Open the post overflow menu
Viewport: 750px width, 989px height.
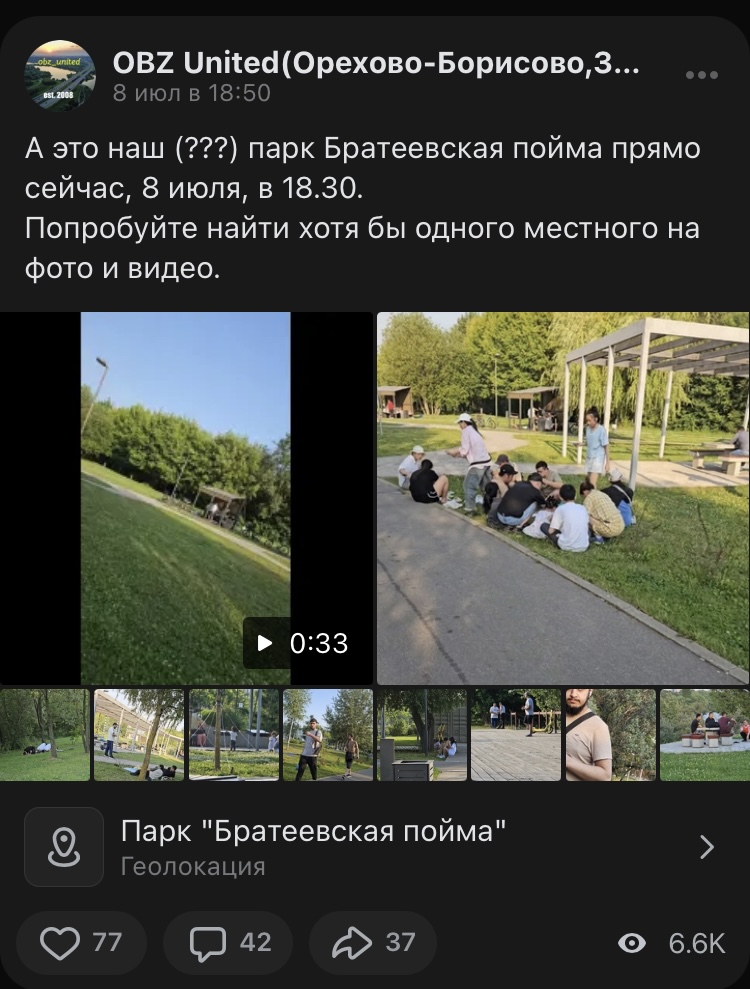coord(702,75)
